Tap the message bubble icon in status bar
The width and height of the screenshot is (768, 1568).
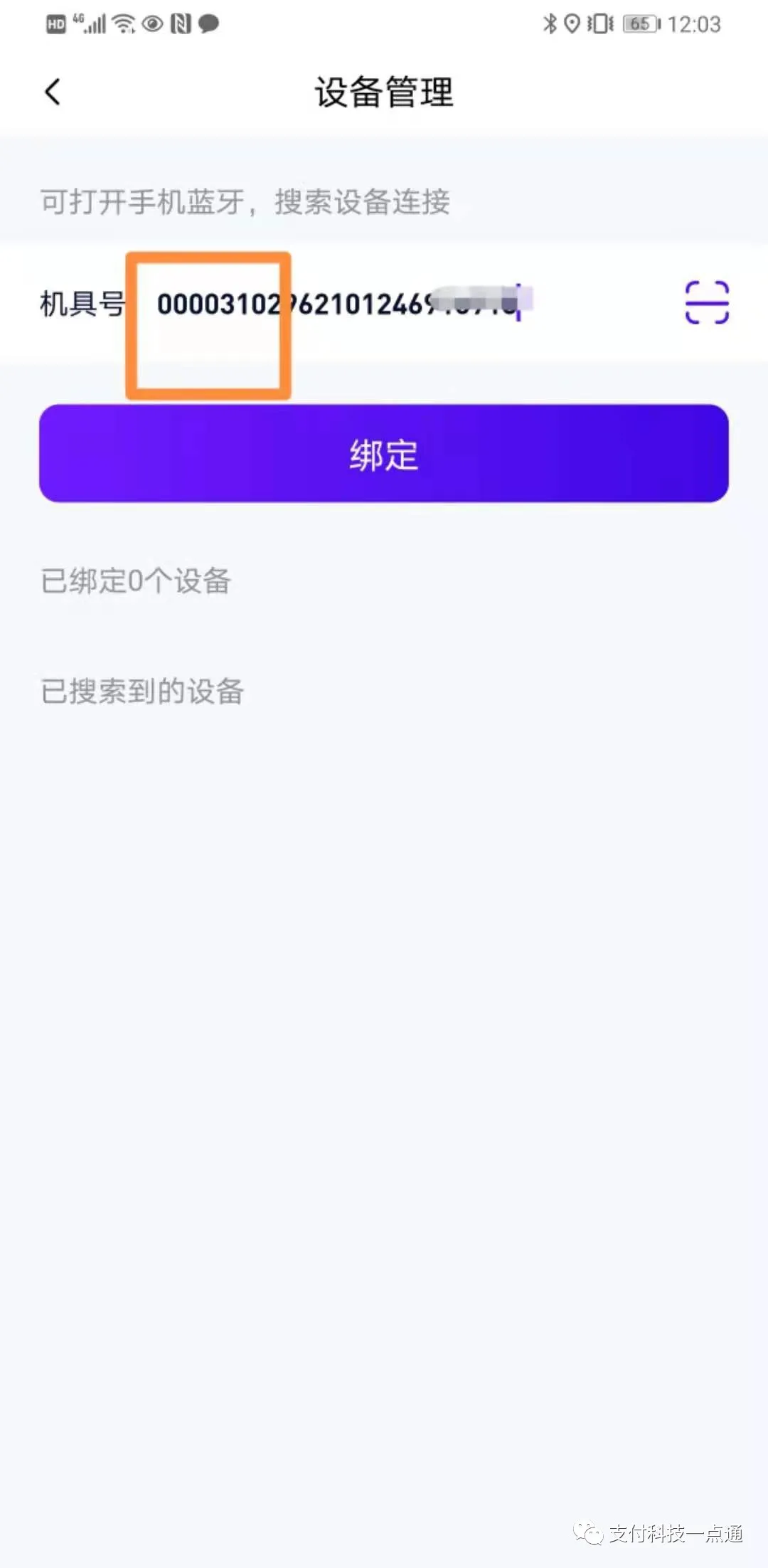coord(210,23)
